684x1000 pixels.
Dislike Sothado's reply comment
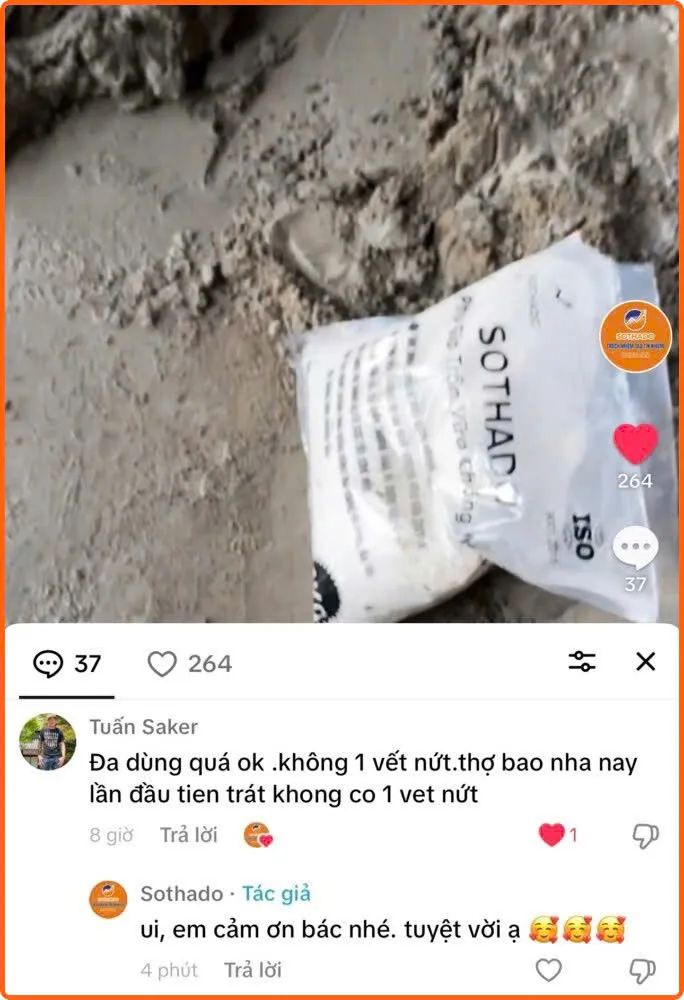(642, 970)
